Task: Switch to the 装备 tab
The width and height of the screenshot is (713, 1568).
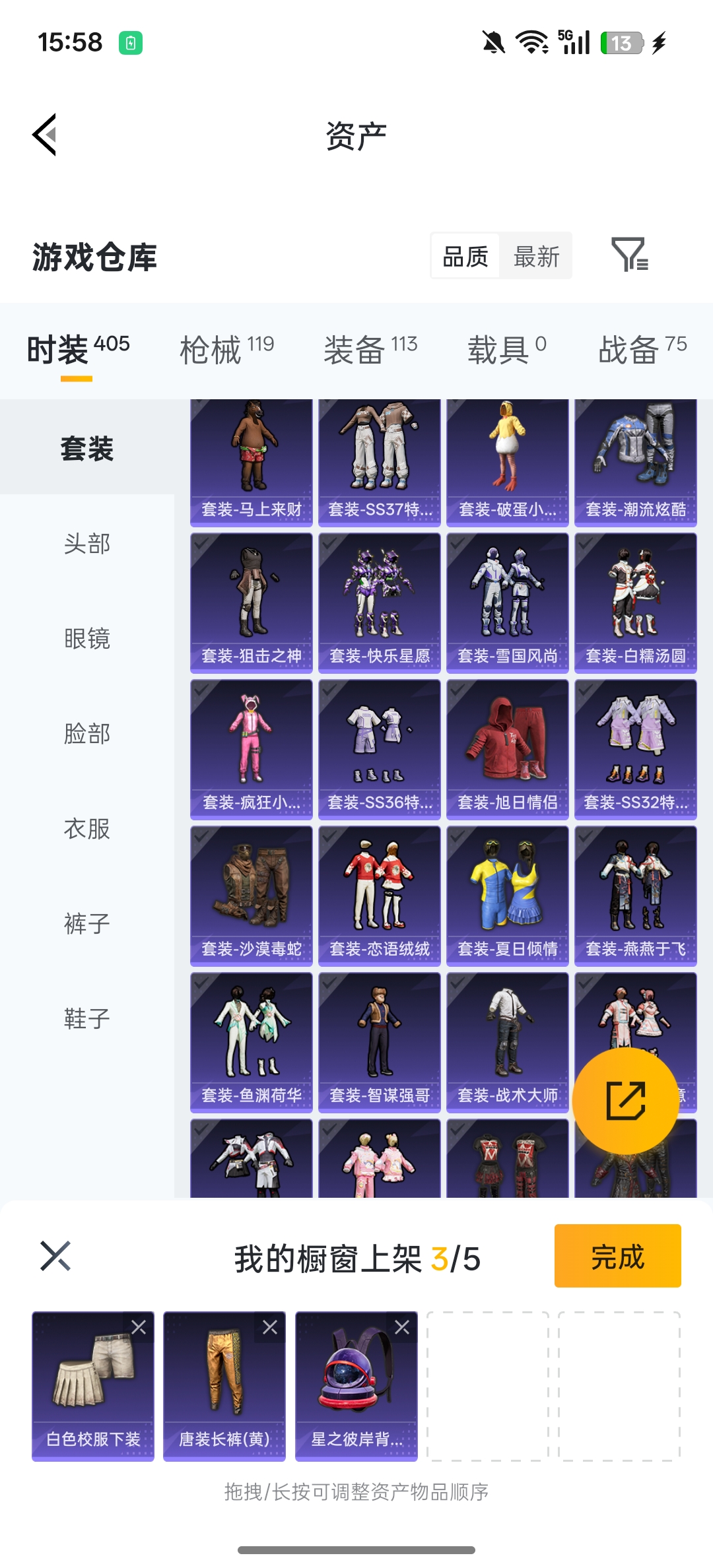Action: coord(370,349)
